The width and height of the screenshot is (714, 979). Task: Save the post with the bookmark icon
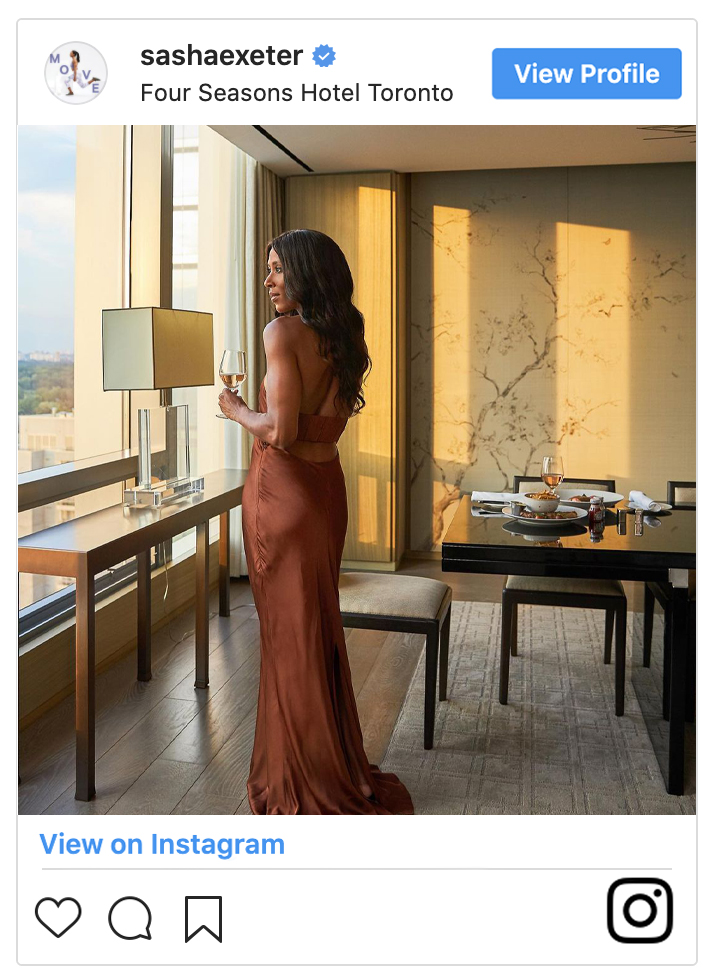(x=203, y=918)
